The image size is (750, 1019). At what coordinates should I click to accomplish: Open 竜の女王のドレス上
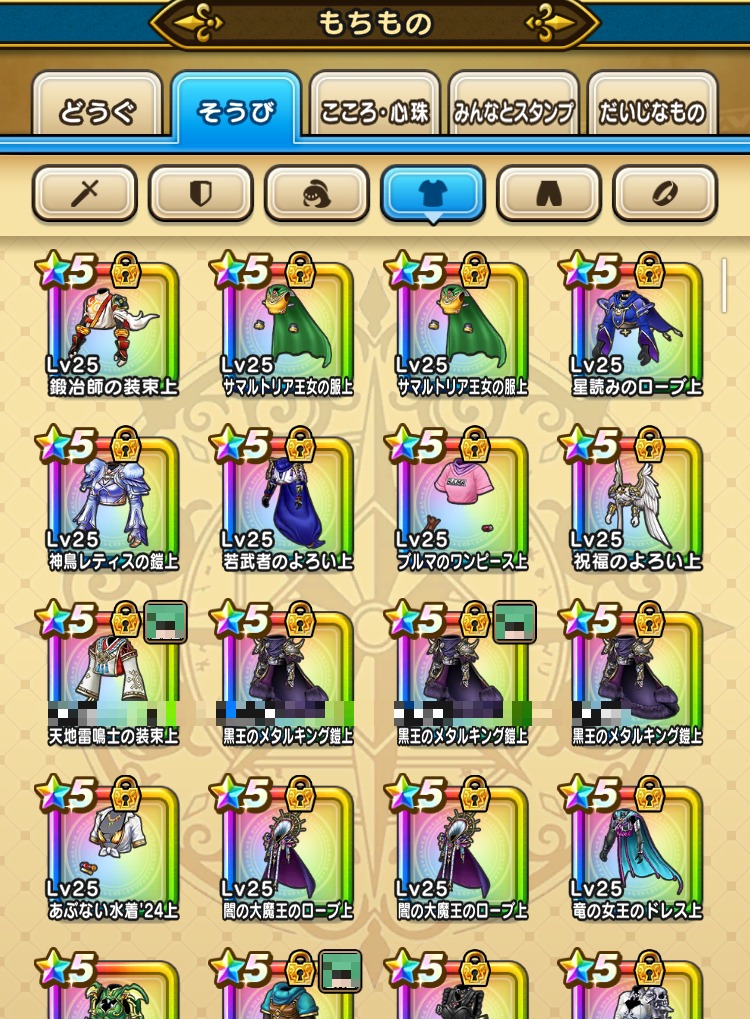(x=636, y=855)
